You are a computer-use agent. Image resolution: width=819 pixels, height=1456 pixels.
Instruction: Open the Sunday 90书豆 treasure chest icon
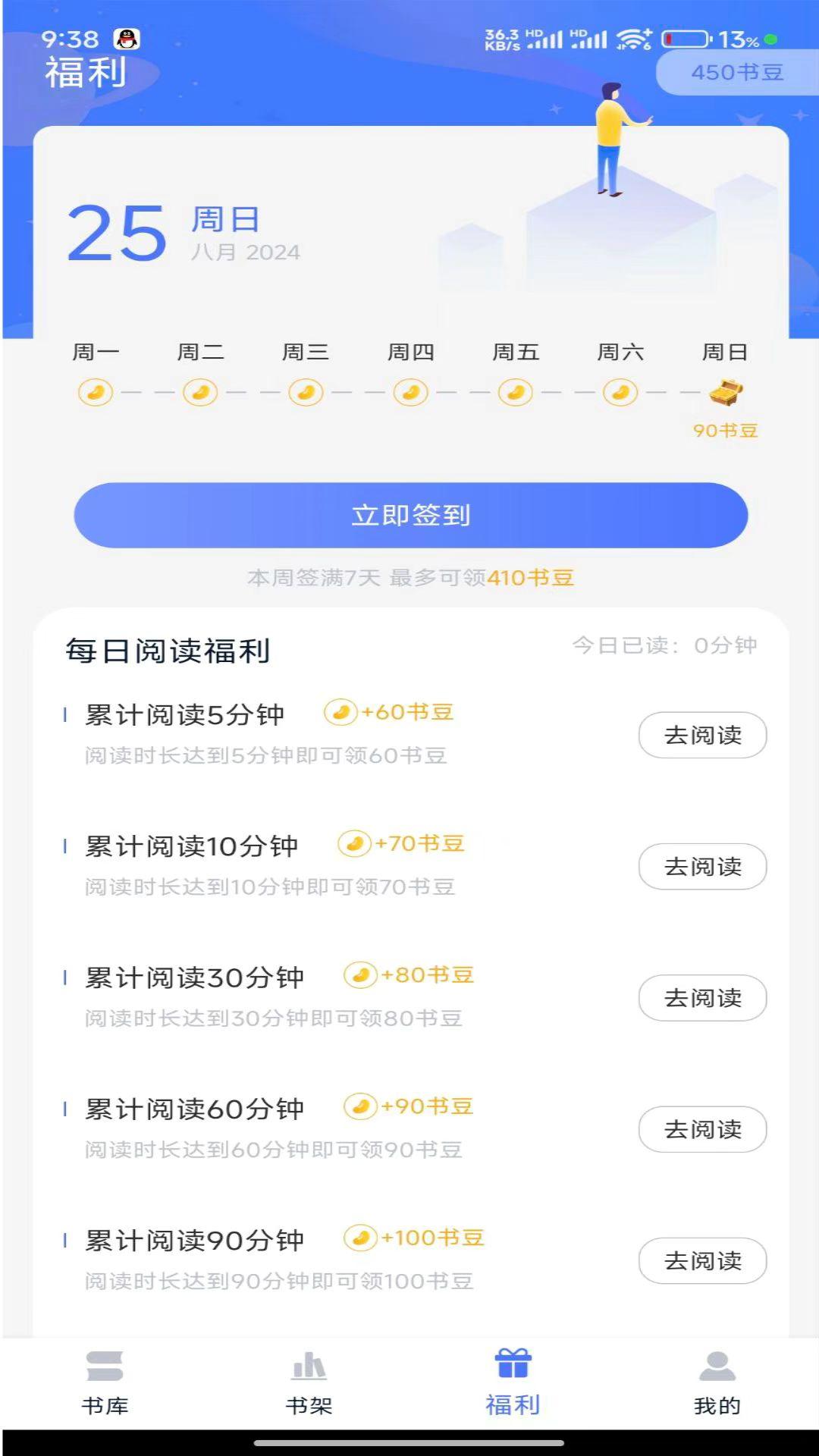click(726, 393)
